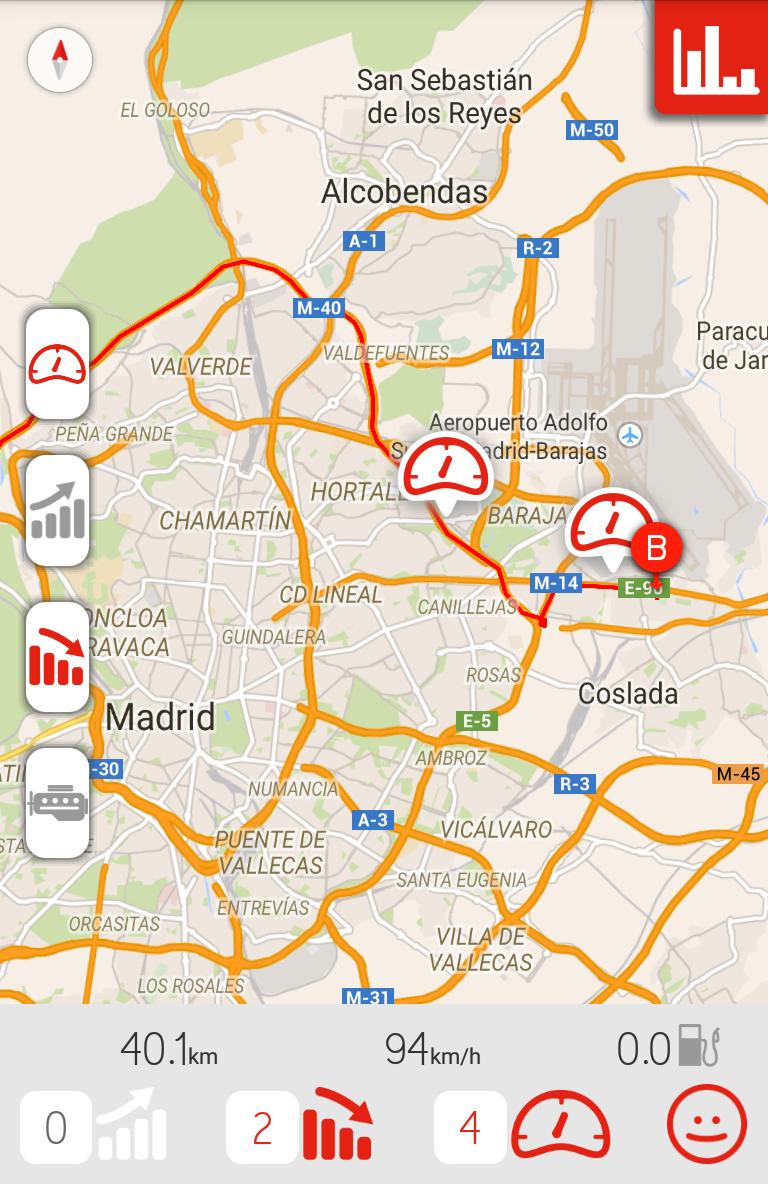Toggle the acceleration bars filter
The image size is (768, 1184).
point(57,511)
